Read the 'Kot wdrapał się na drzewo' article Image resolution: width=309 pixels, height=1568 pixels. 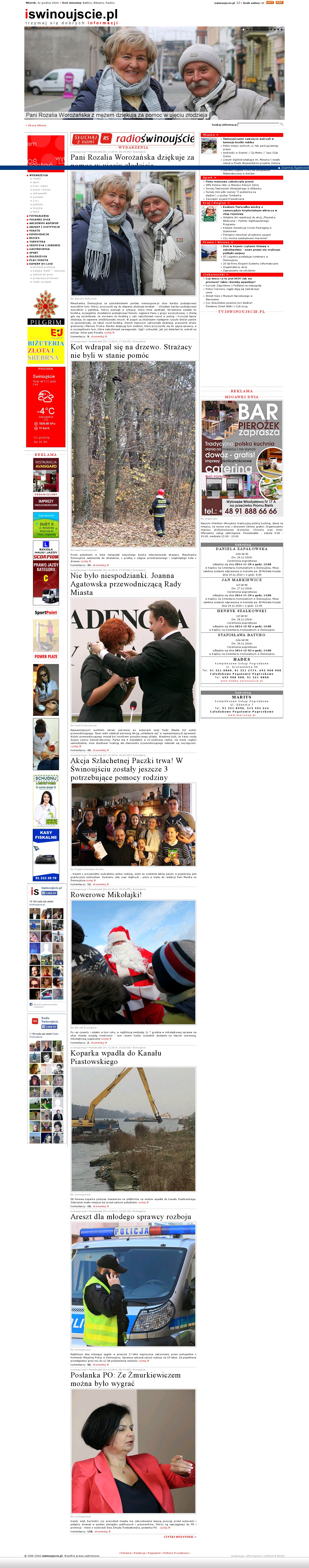(131, 351)
